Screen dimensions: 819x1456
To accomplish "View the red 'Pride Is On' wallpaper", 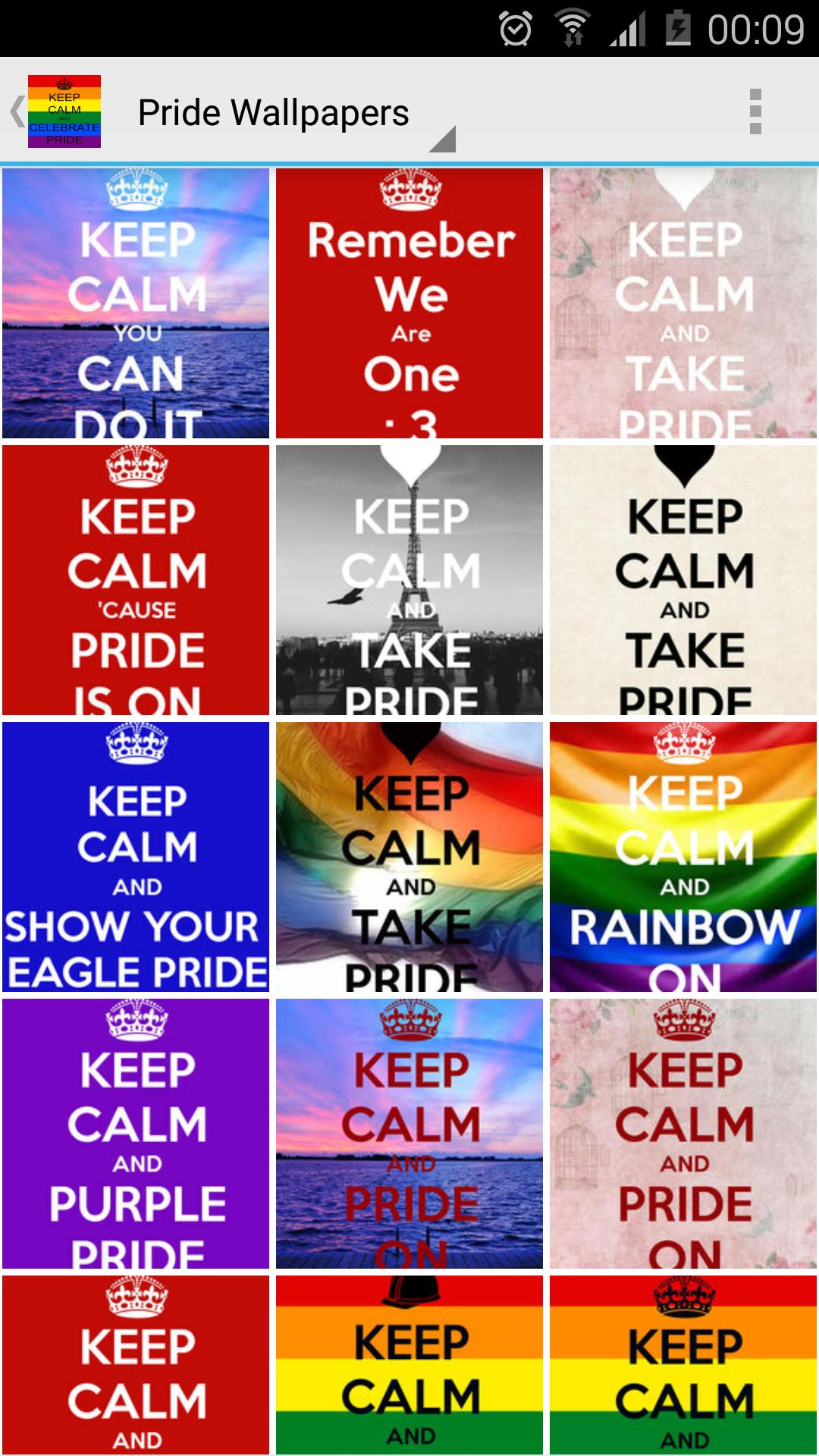I will click(x=136, y=579).
